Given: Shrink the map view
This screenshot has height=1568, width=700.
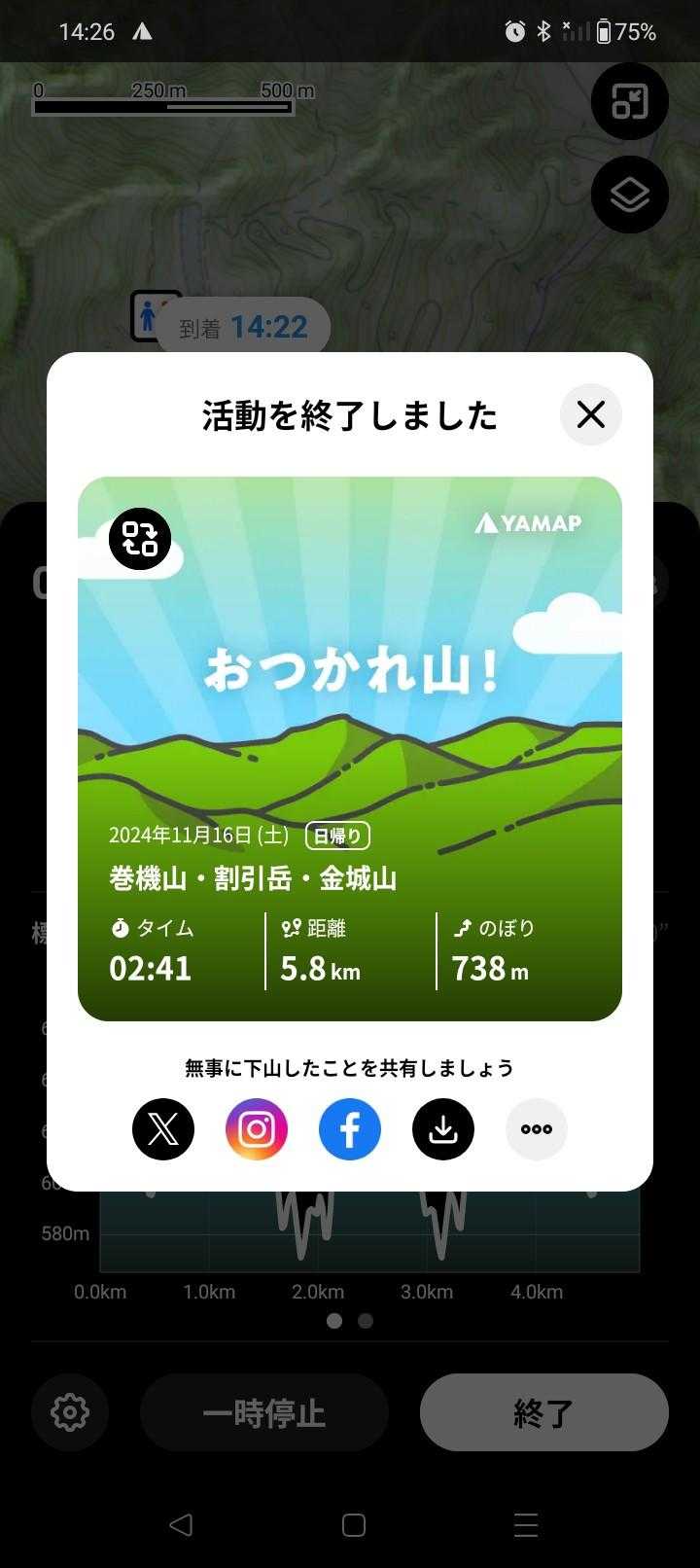Looking at the screenshot, I should 629,101.
